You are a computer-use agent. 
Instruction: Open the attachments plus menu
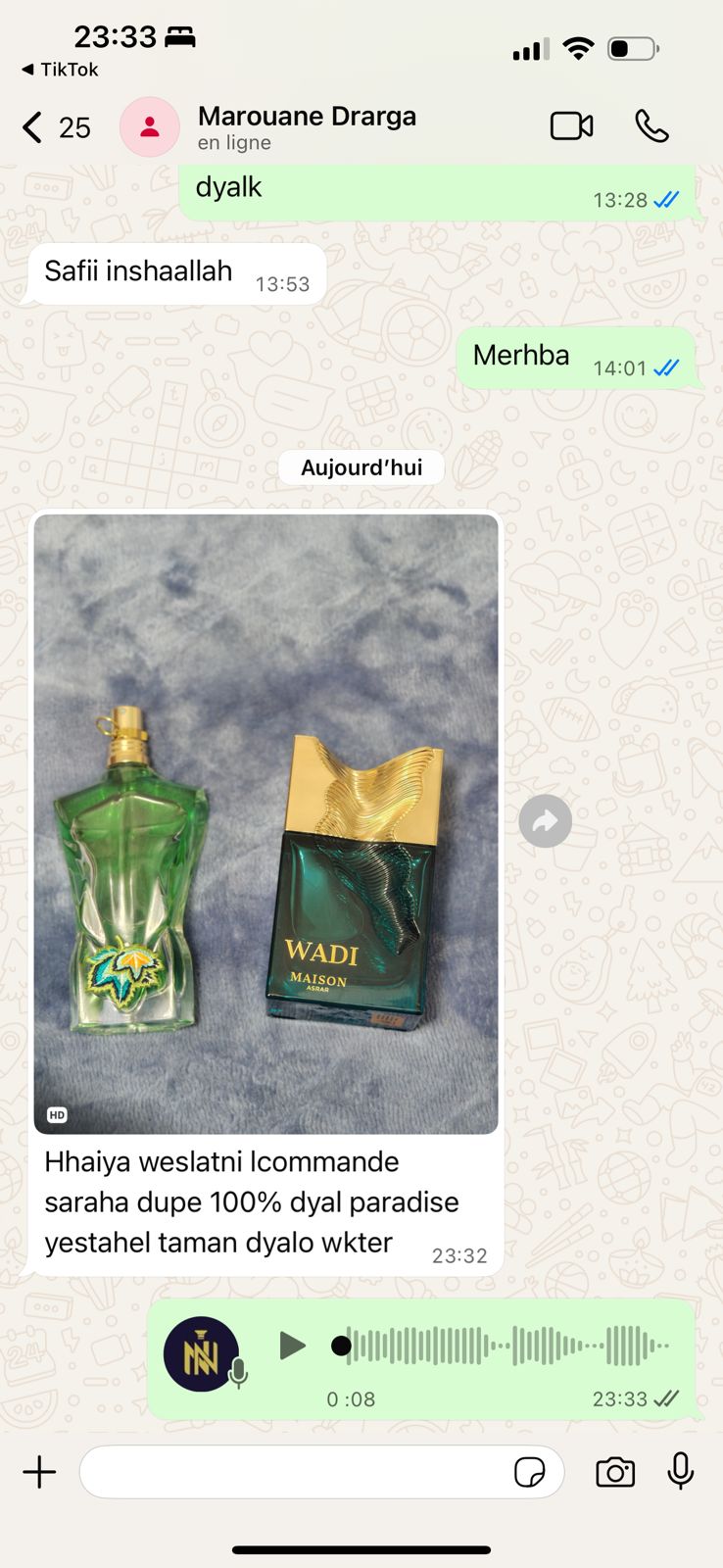coord(39,1472)
